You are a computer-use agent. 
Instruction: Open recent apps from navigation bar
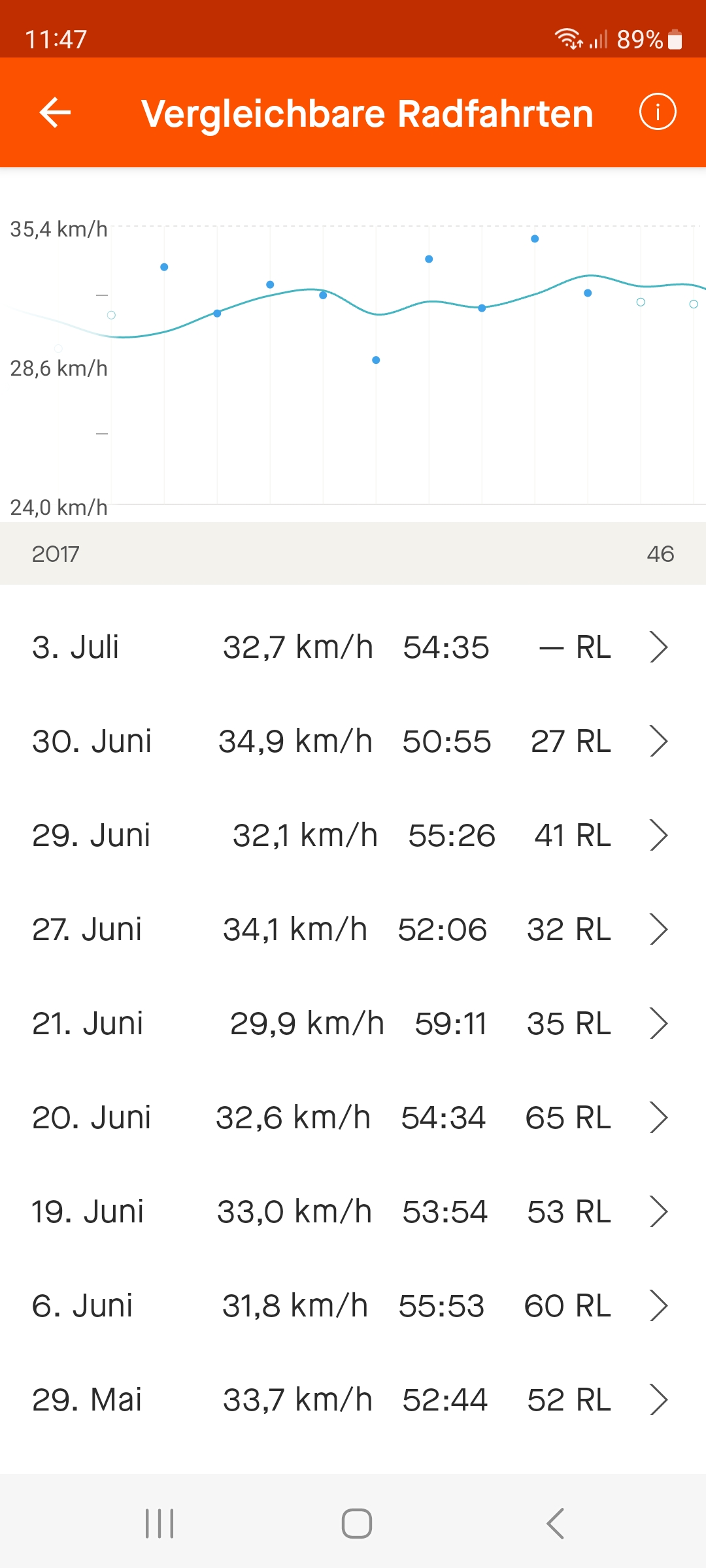click(160, 1524)
